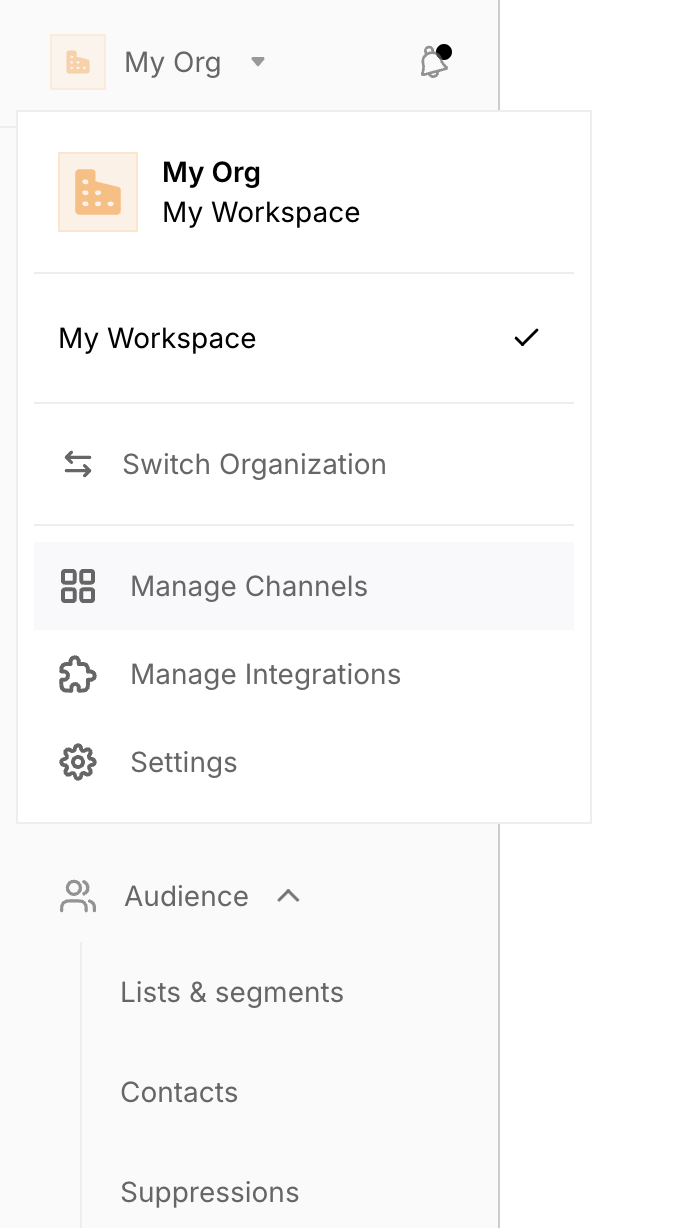Open Suppressions
Screen dimensions: 690x1228
click(x=210, y=1192)
